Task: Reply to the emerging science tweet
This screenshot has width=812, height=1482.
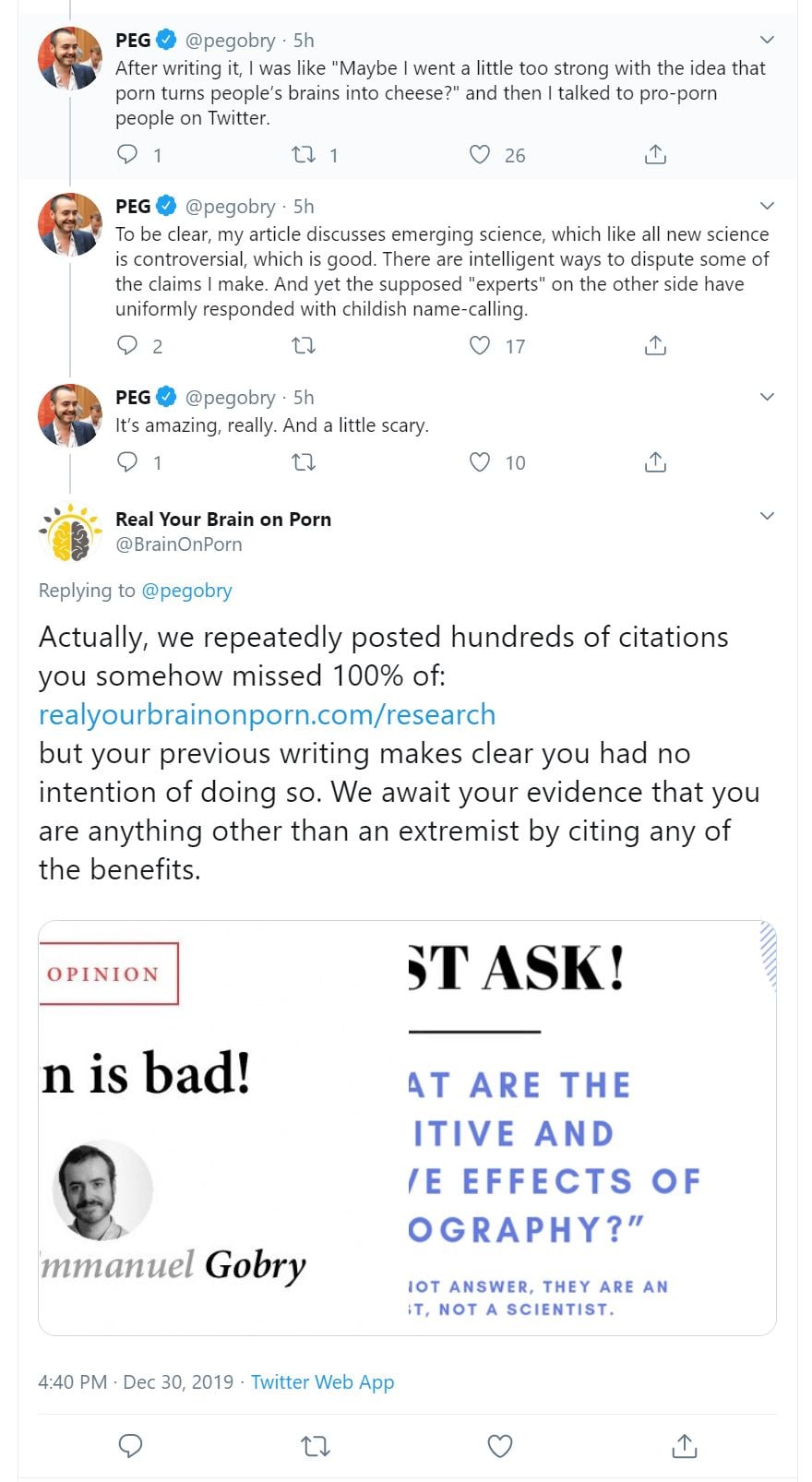Action: 127,346
